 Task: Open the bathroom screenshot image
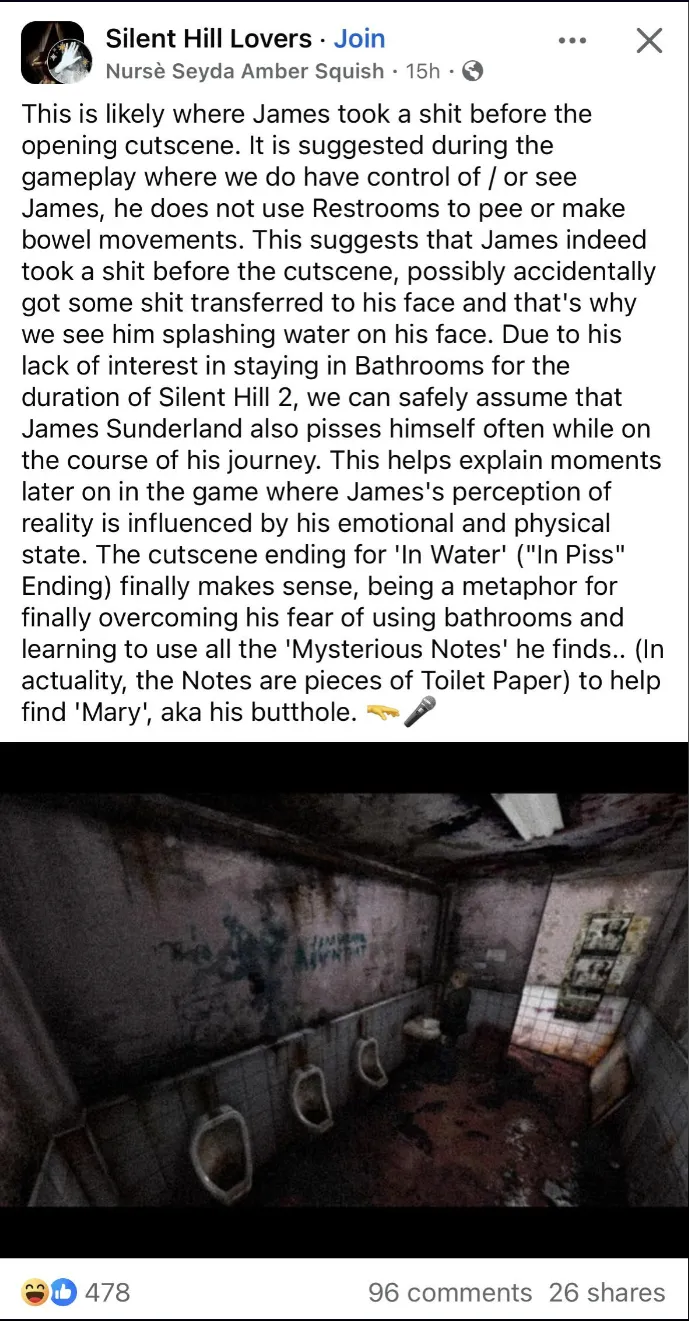coord(344,998)
